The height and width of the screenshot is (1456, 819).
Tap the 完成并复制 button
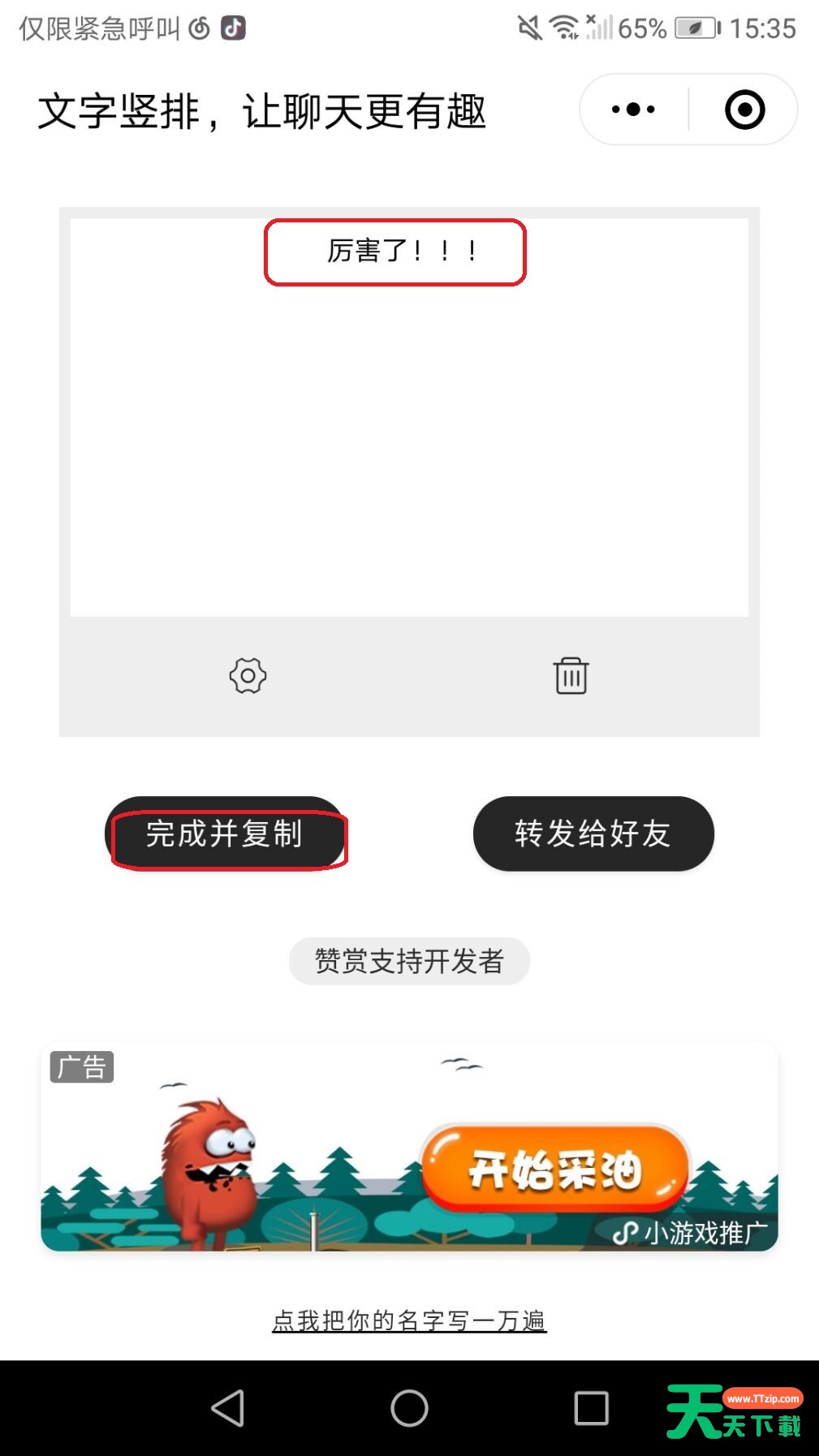(x=225, y=834)
